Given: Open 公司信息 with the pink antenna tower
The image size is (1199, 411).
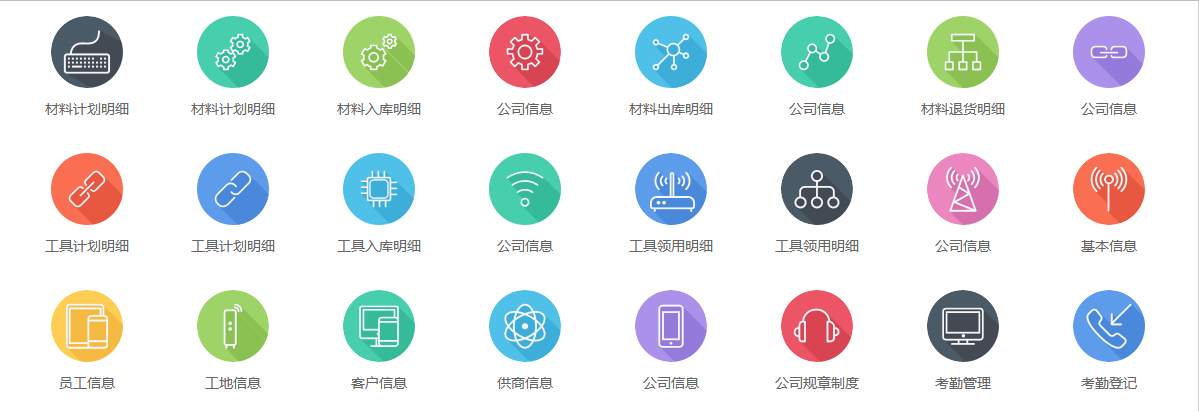Looking at the screenshot, I should (963, 190).
